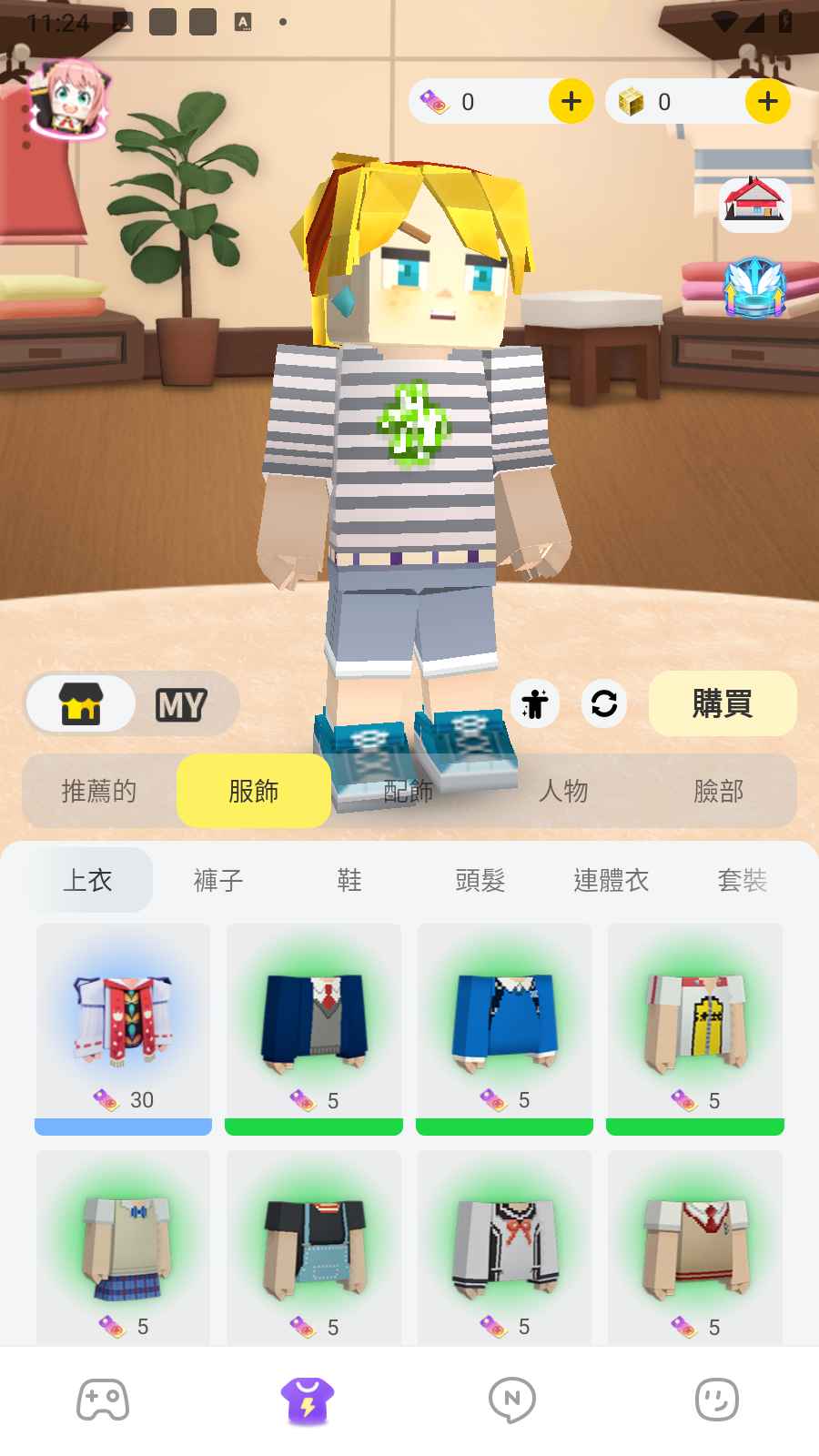Switch to the 推薦的 tab
The height and width of the screenshot is (1456, 819).
[x=99, y=791]
